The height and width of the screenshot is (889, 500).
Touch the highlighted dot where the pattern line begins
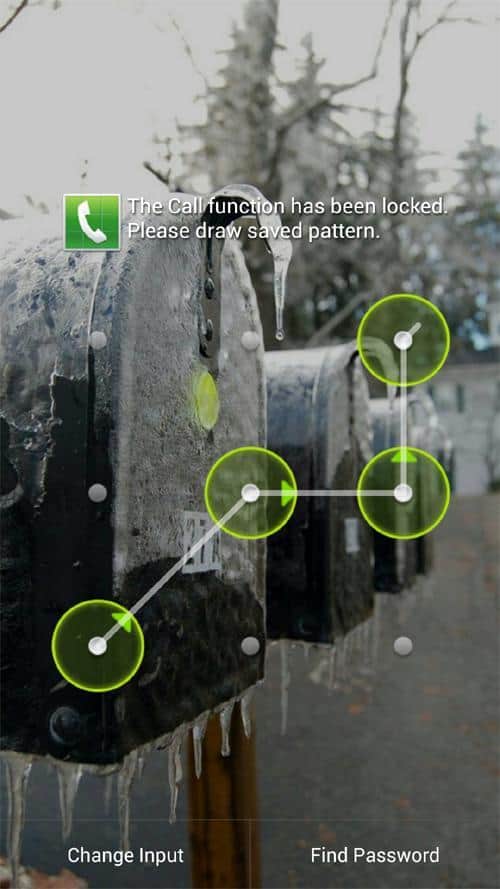98,646
